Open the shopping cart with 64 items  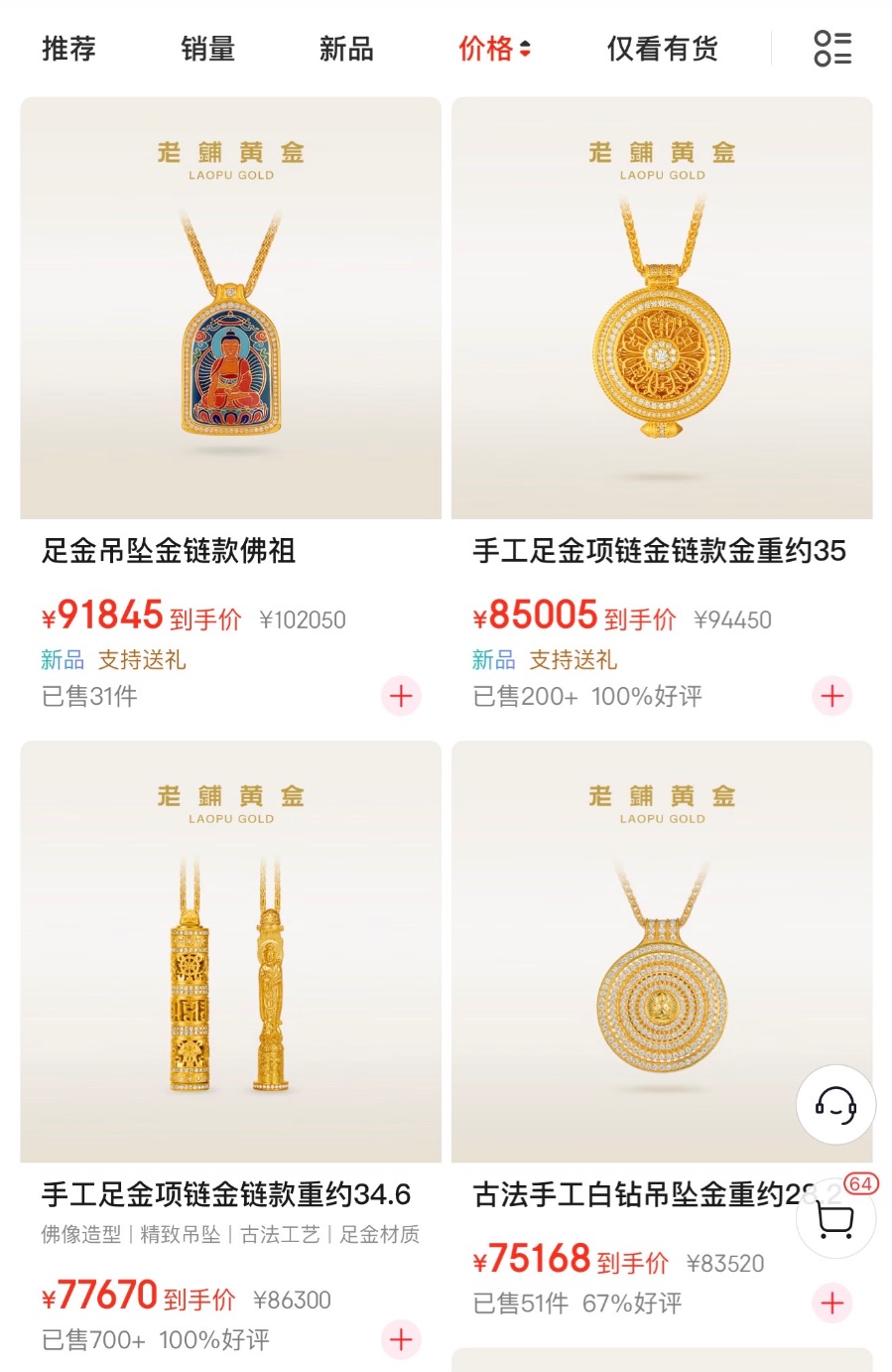(x=835, y=1220)
